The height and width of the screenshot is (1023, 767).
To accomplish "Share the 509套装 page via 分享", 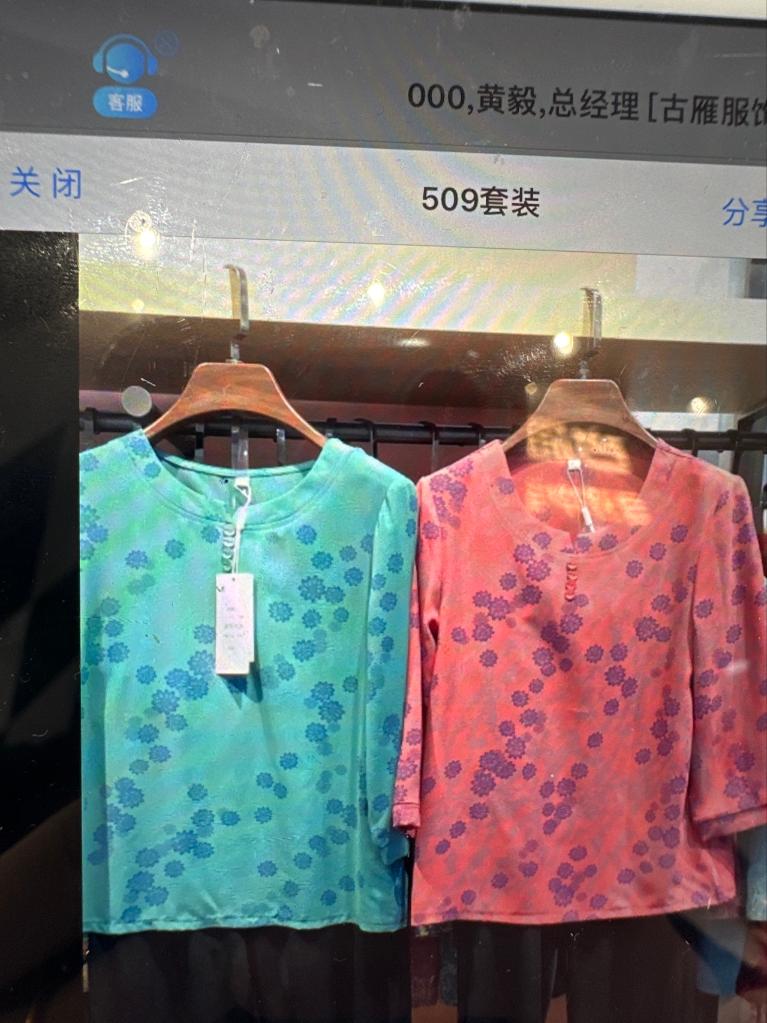I will 743,211.
